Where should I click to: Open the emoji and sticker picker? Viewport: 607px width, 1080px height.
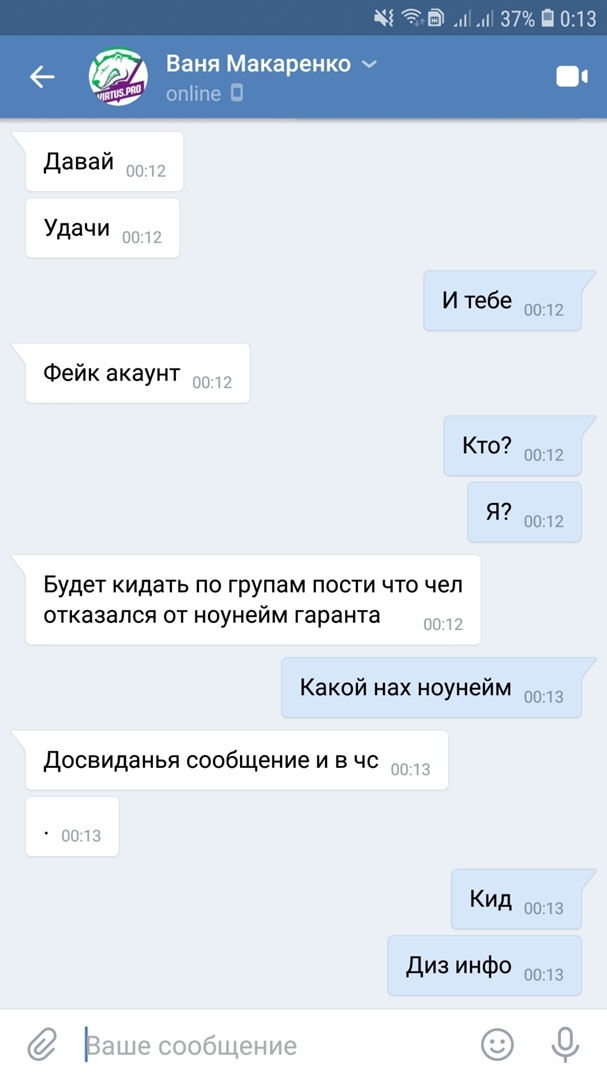click(x=497, y=1045)
